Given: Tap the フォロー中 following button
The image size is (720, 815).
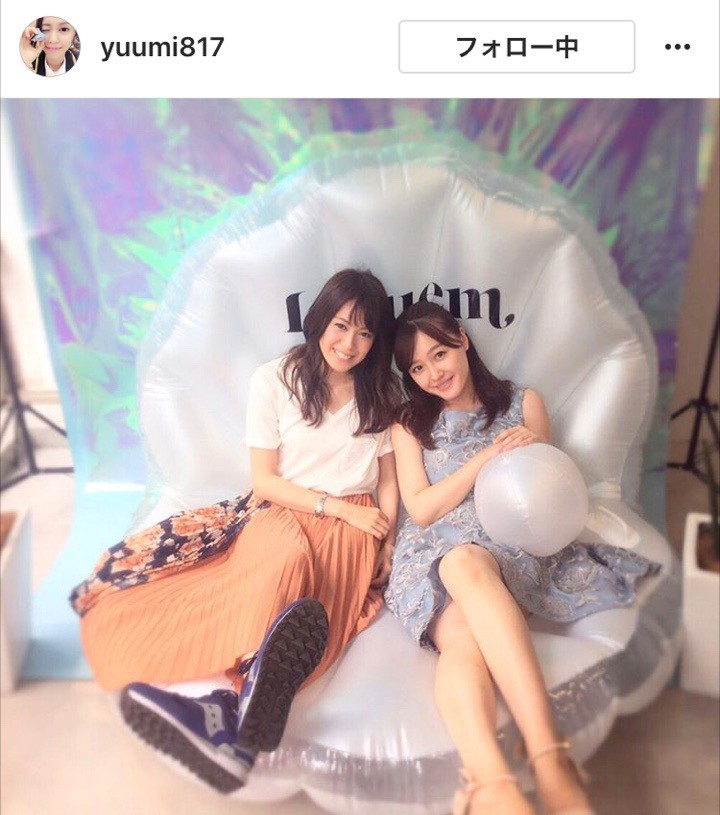Looking at the screenshot, I should click(x=516, y=47).
